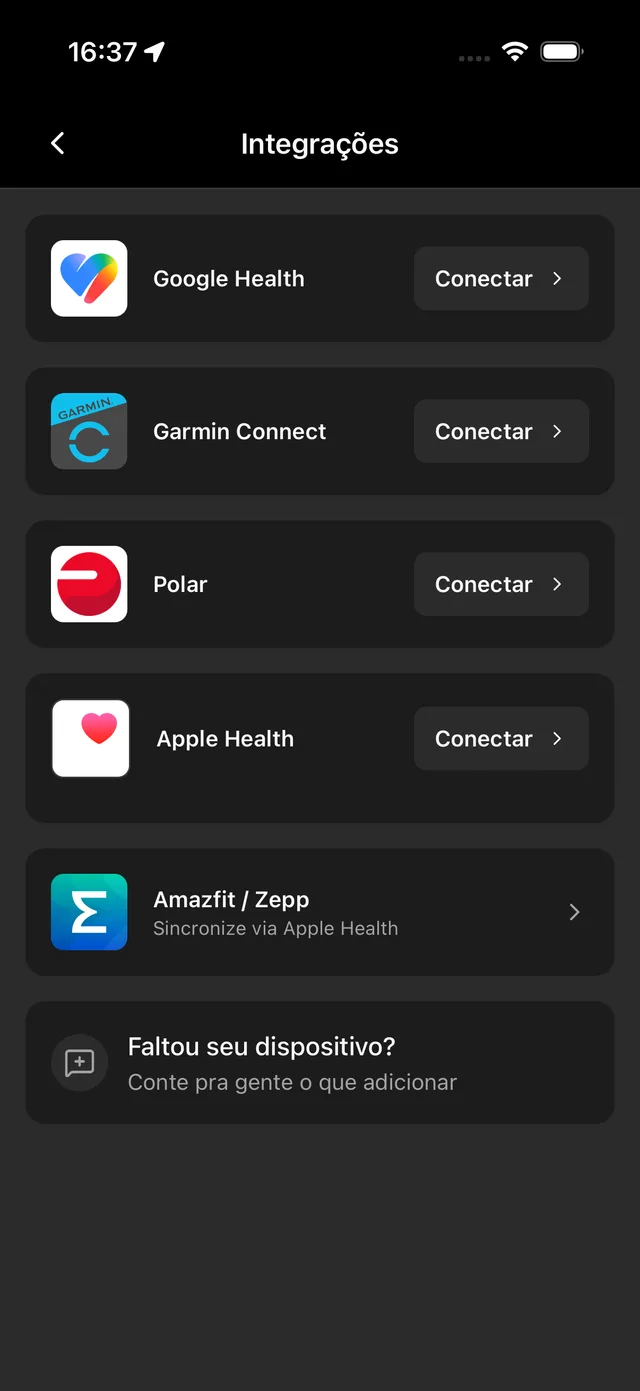
Task: Tap Conectar for Garmin Connect
Action: (501, 432)
